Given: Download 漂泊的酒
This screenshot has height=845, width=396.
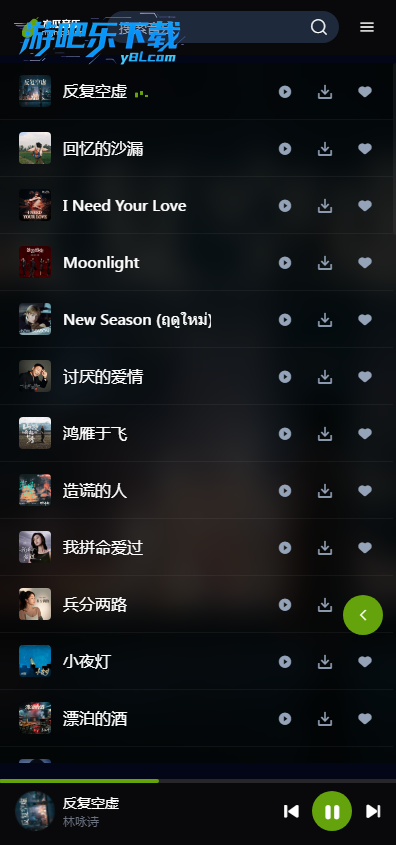Looking at the screenshot, I should click(325, 719).
